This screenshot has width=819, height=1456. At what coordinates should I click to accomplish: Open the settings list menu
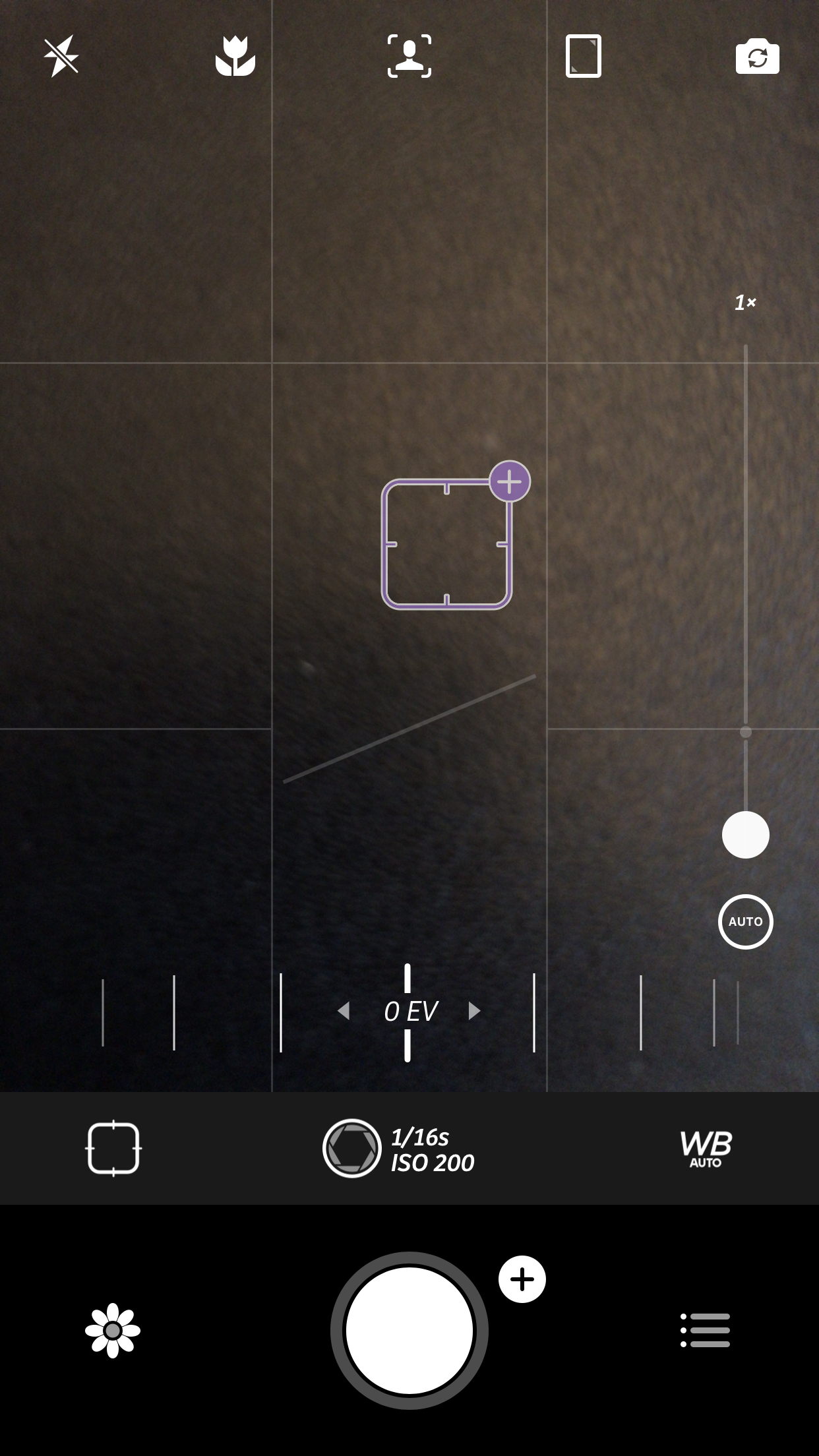[x=706, y=1331]
